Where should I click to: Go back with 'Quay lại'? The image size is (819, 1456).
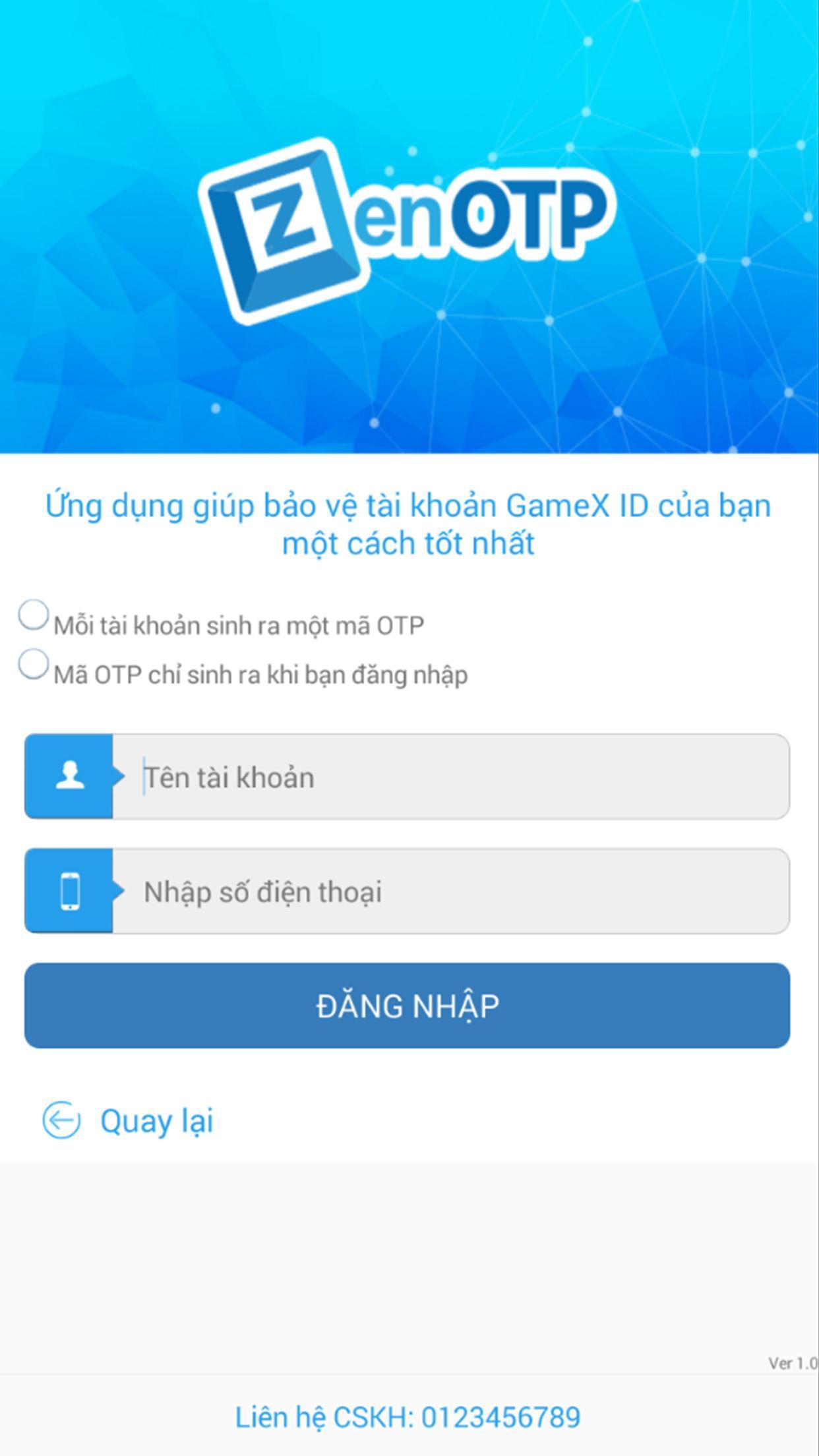click(x=129, y=1120)
